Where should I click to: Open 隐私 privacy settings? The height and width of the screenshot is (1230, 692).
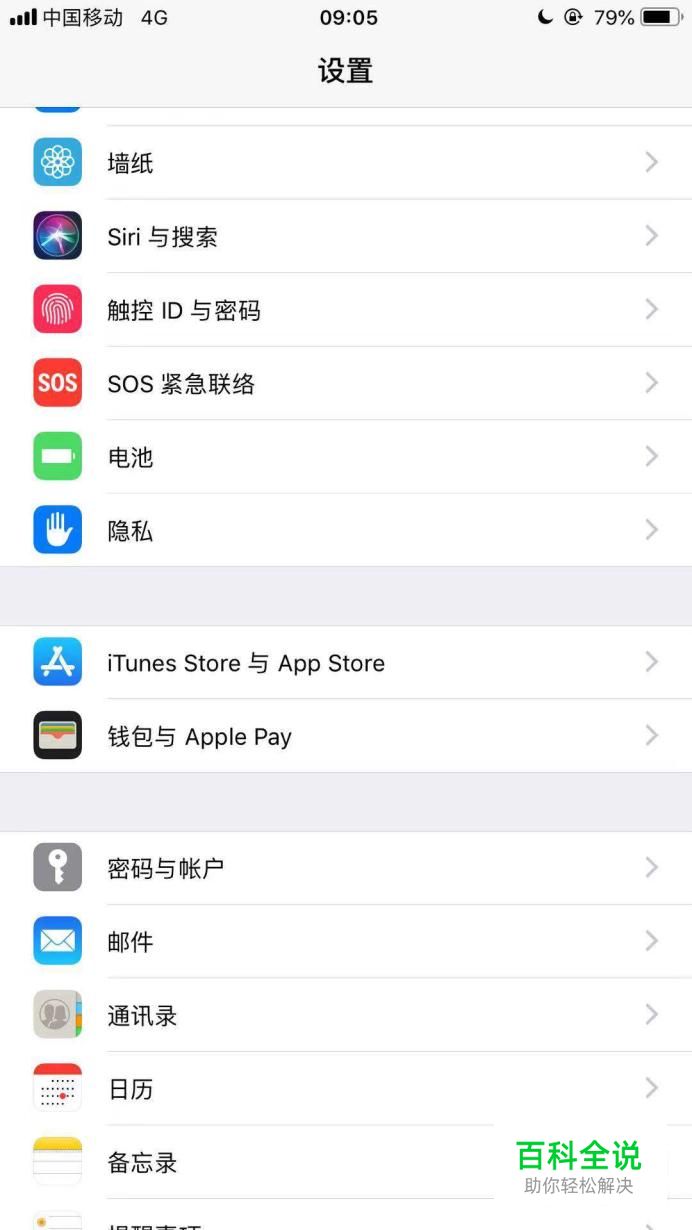[x=345, y=530]
